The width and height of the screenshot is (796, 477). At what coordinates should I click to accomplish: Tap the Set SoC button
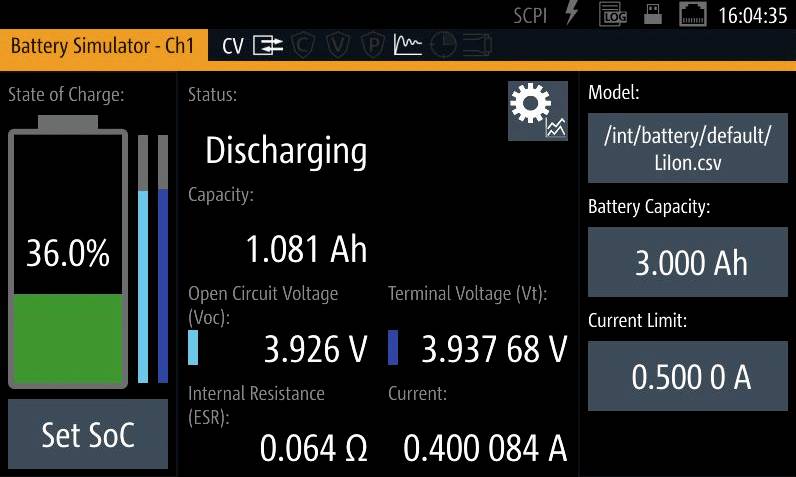tap(88, 434)
